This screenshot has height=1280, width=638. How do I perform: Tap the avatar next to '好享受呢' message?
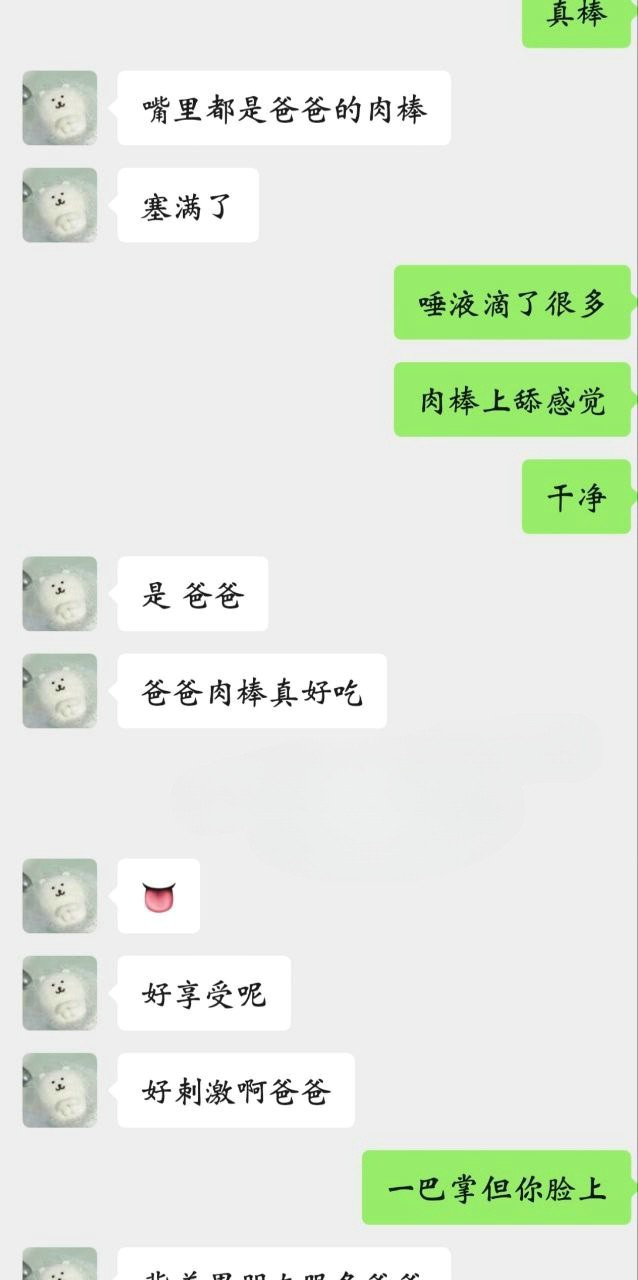point(60,992)
